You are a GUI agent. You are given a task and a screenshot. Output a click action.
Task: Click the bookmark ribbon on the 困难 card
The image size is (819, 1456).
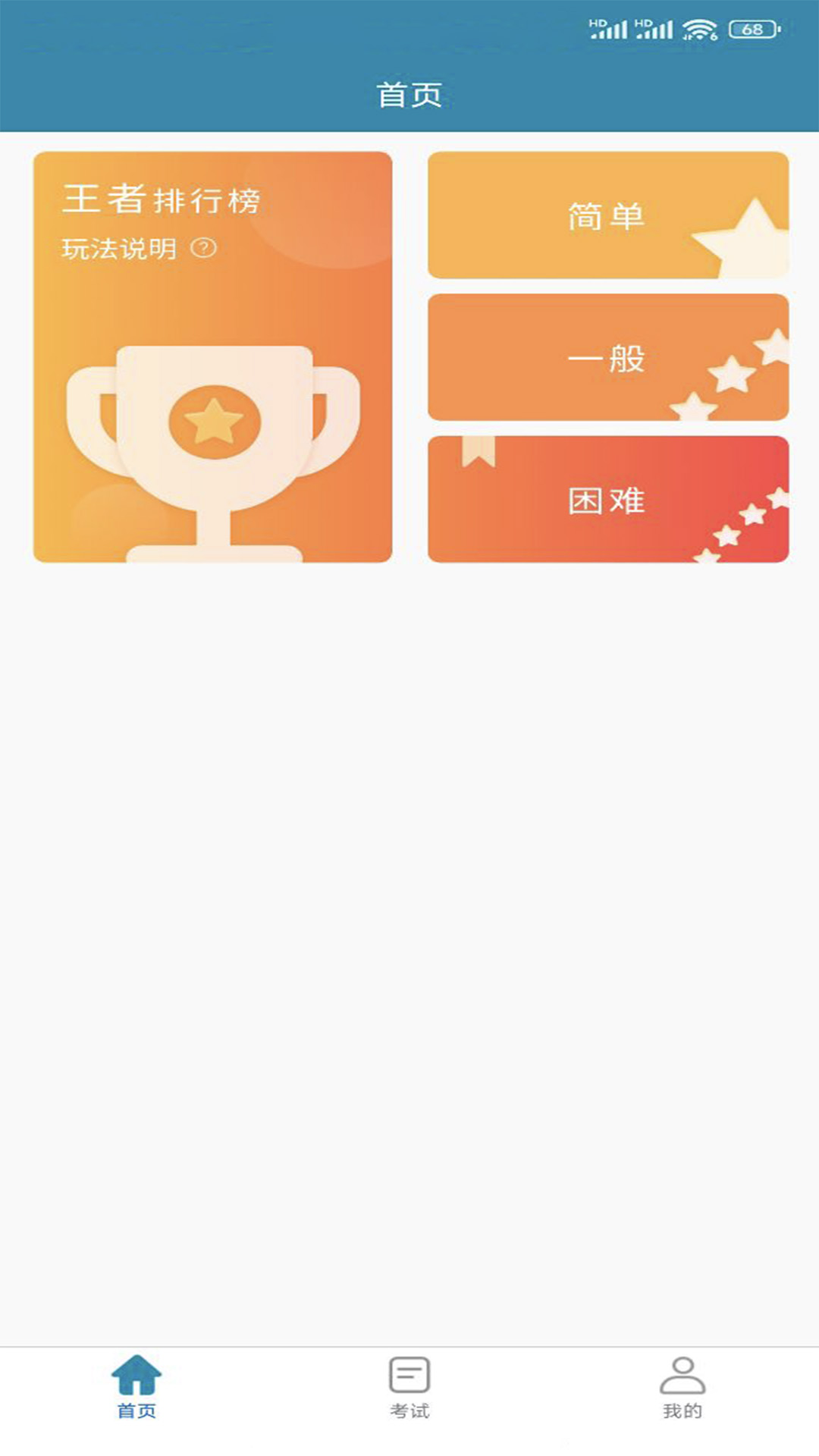478,453
